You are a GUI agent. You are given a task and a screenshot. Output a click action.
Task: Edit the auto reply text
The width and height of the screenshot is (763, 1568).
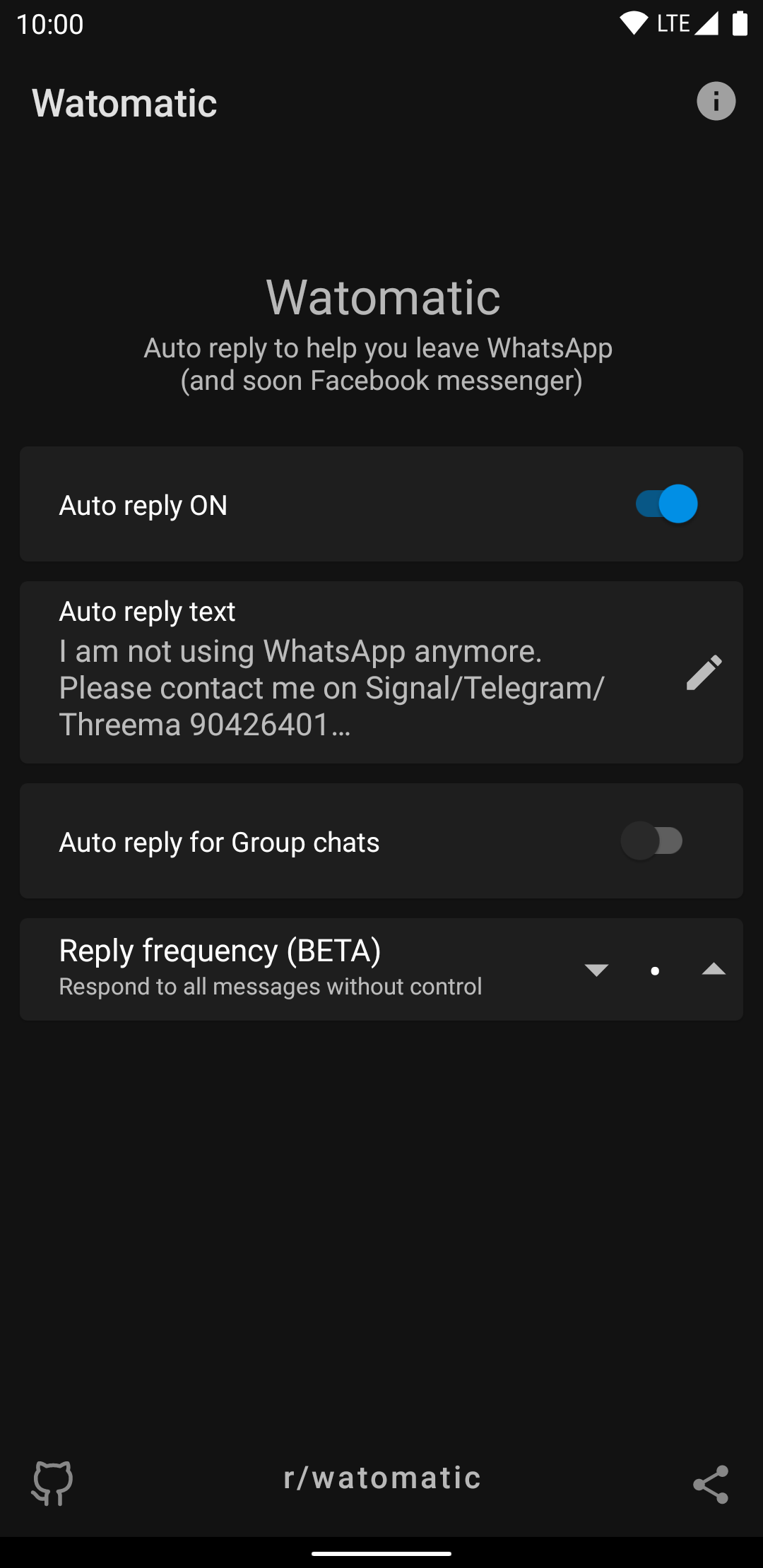click(x=704, y=672)
